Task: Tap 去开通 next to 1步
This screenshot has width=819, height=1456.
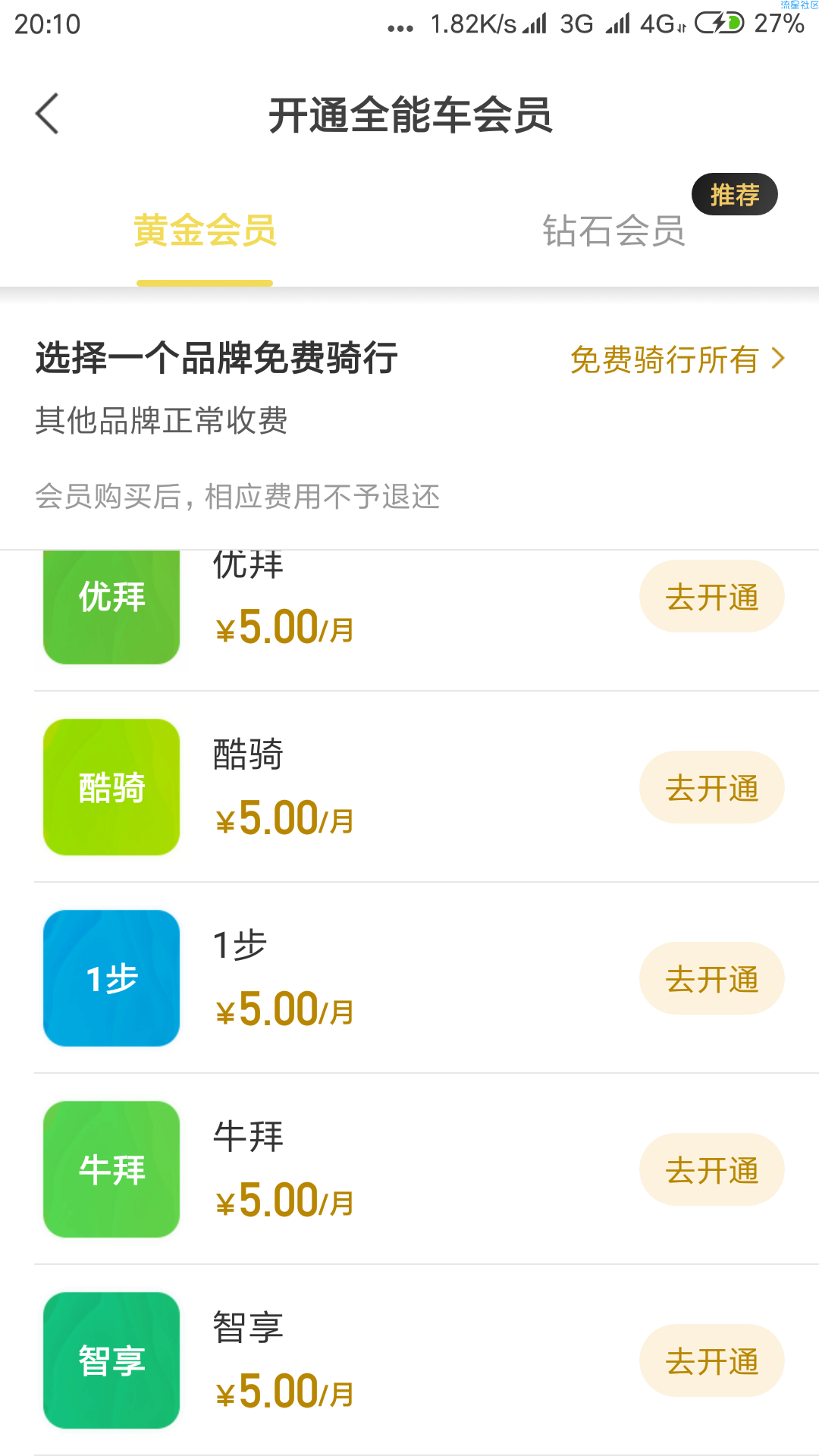Action: (x=712, y=979)
